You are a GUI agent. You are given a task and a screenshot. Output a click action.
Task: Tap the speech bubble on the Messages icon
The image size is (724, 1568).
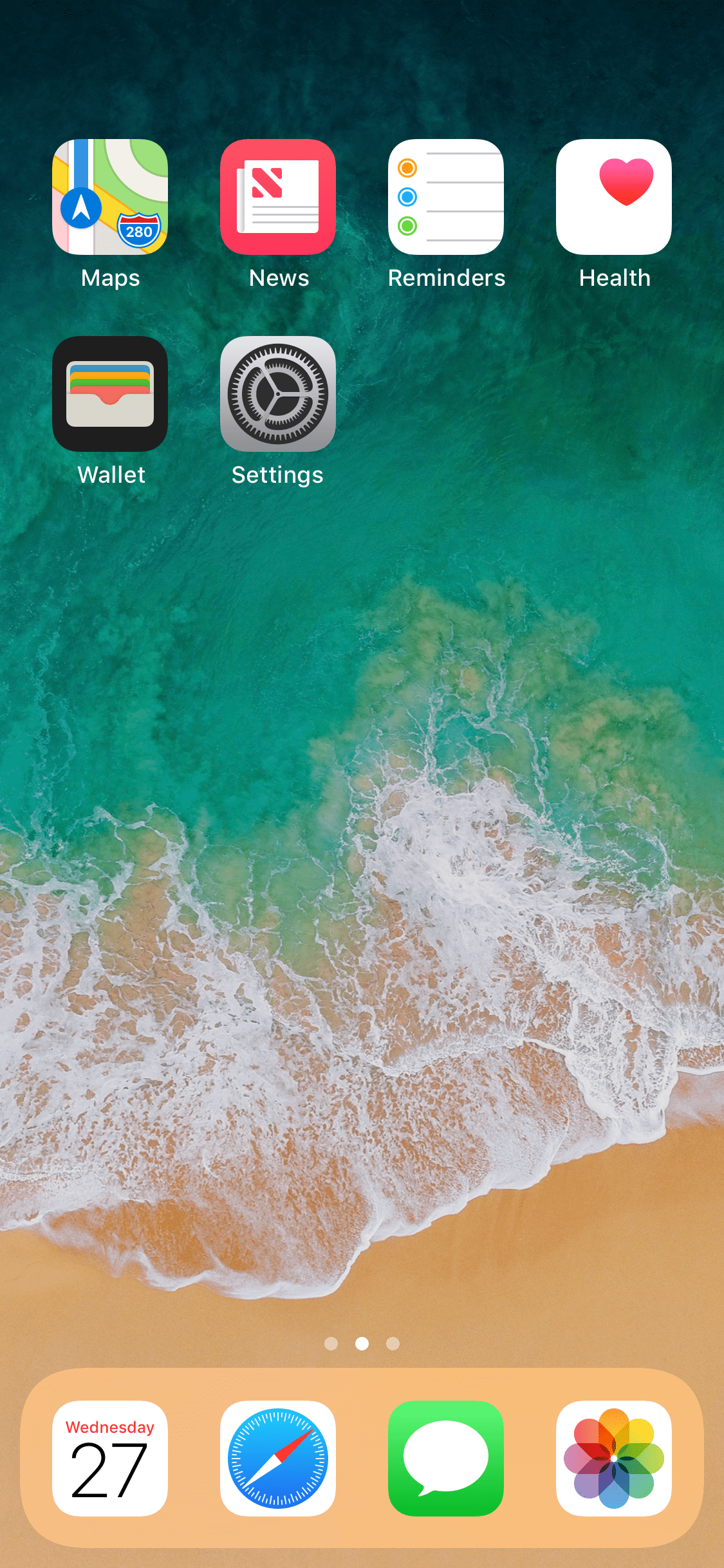pos(445,1455)
